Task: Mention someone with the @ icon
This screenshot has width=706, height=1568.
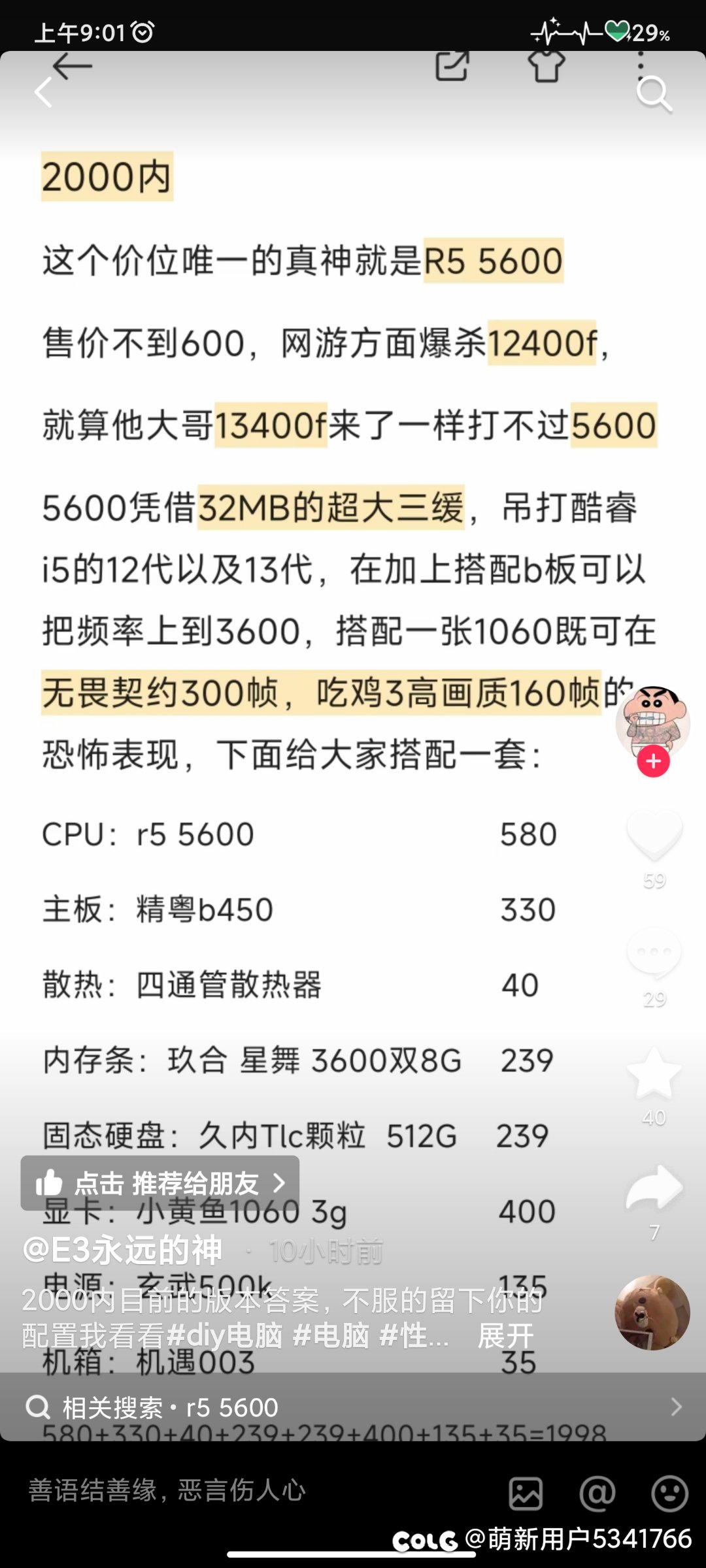Action: [597, 1494]
